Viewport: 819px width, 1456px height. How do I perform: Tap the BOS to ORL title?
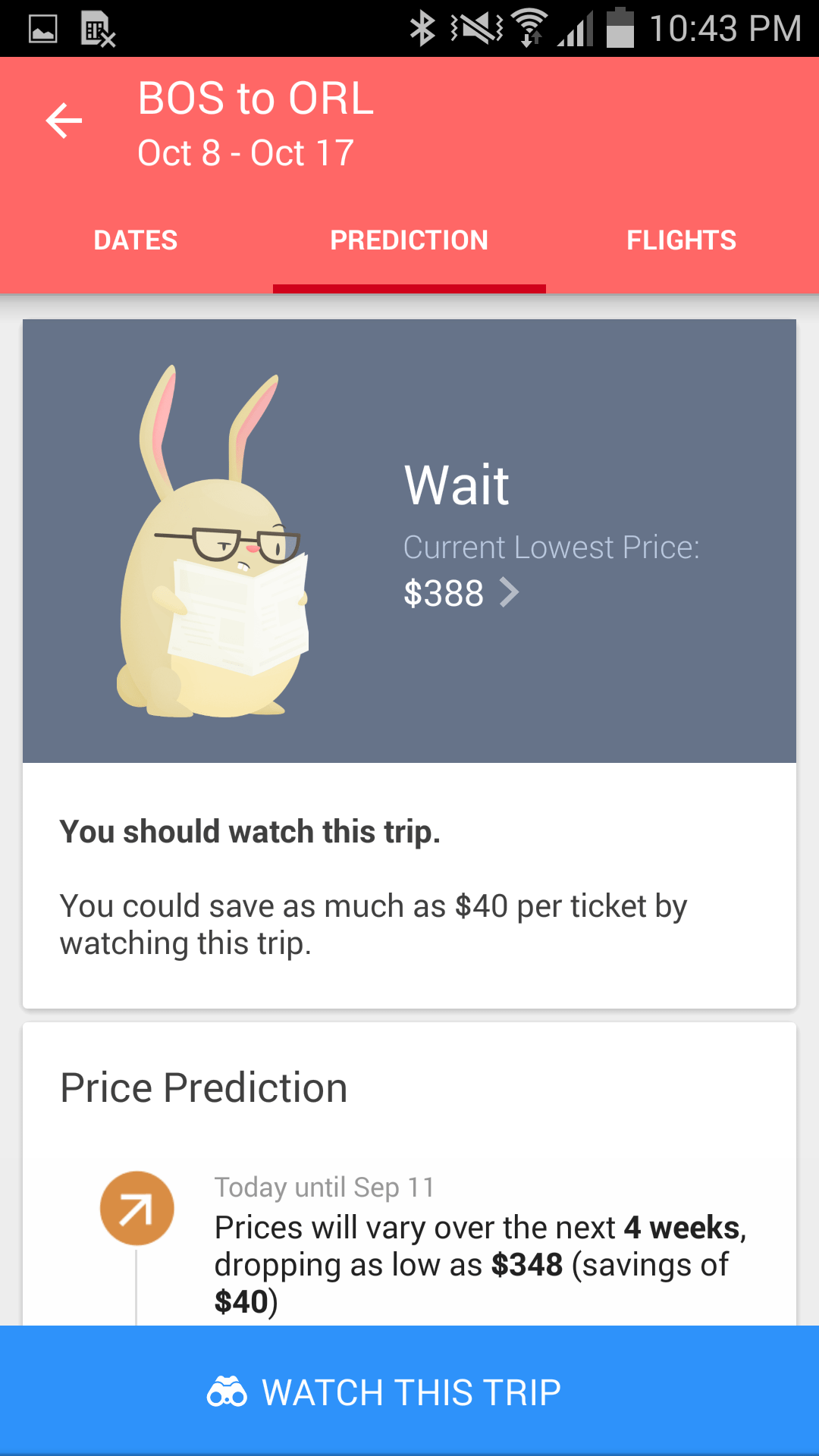255,99
